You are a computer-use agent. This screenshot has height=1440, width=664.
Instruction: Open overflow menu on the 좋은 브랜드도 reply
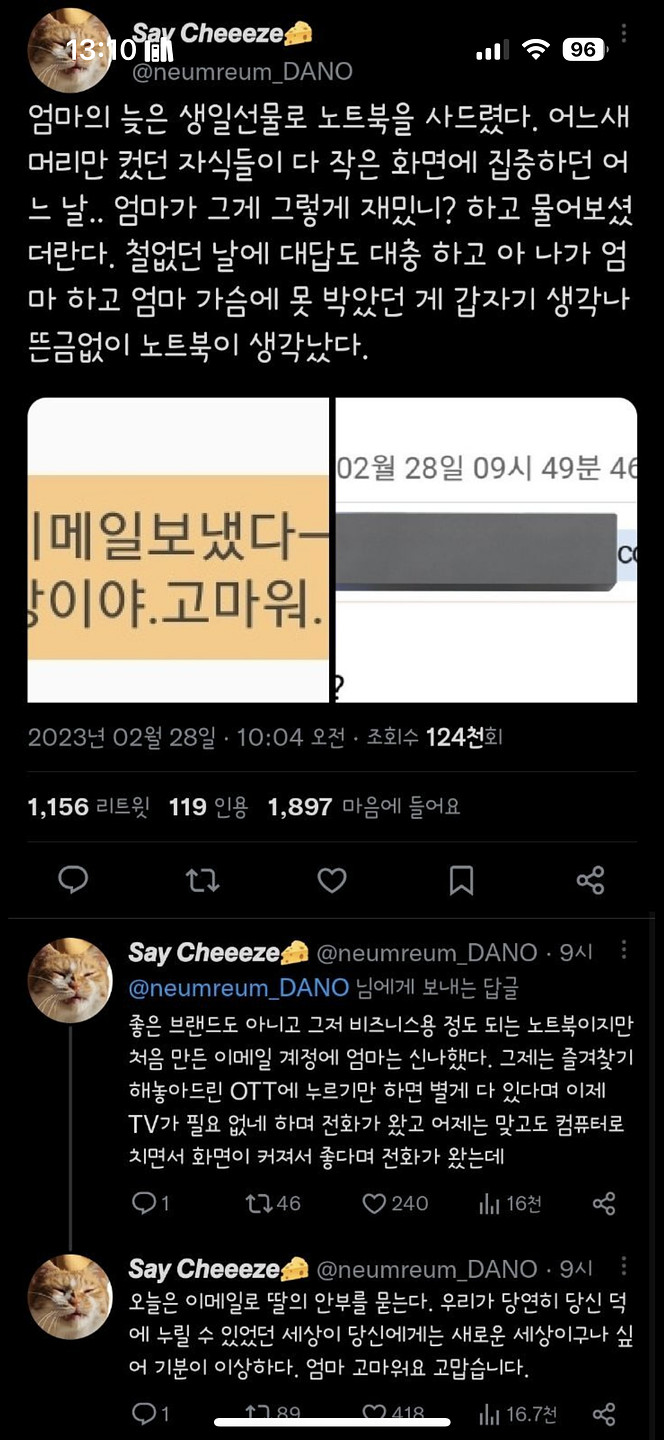coord(624,950)
